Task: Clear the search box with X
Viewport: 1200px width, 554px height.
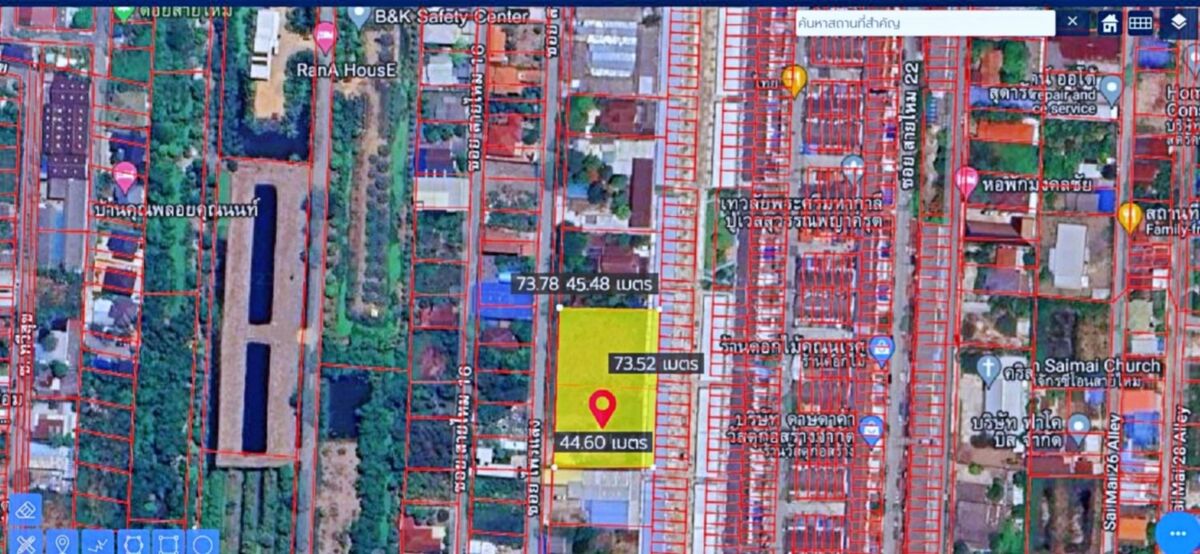Action: pos(1072,21)
